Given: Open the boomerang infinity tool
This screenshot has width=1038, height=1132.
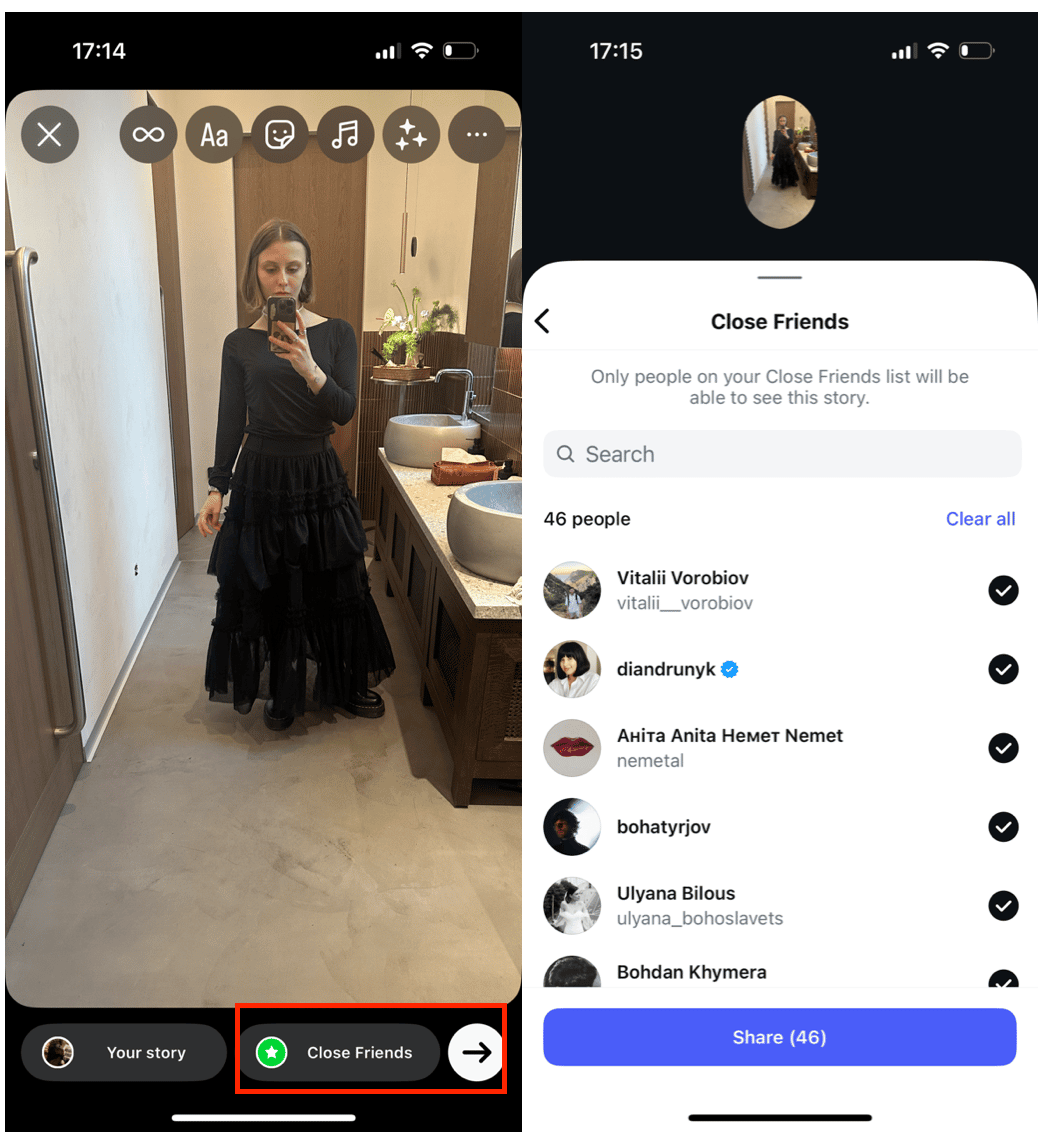Looking at the screenshot, I should pyautogui.click(x=148, y=134).
